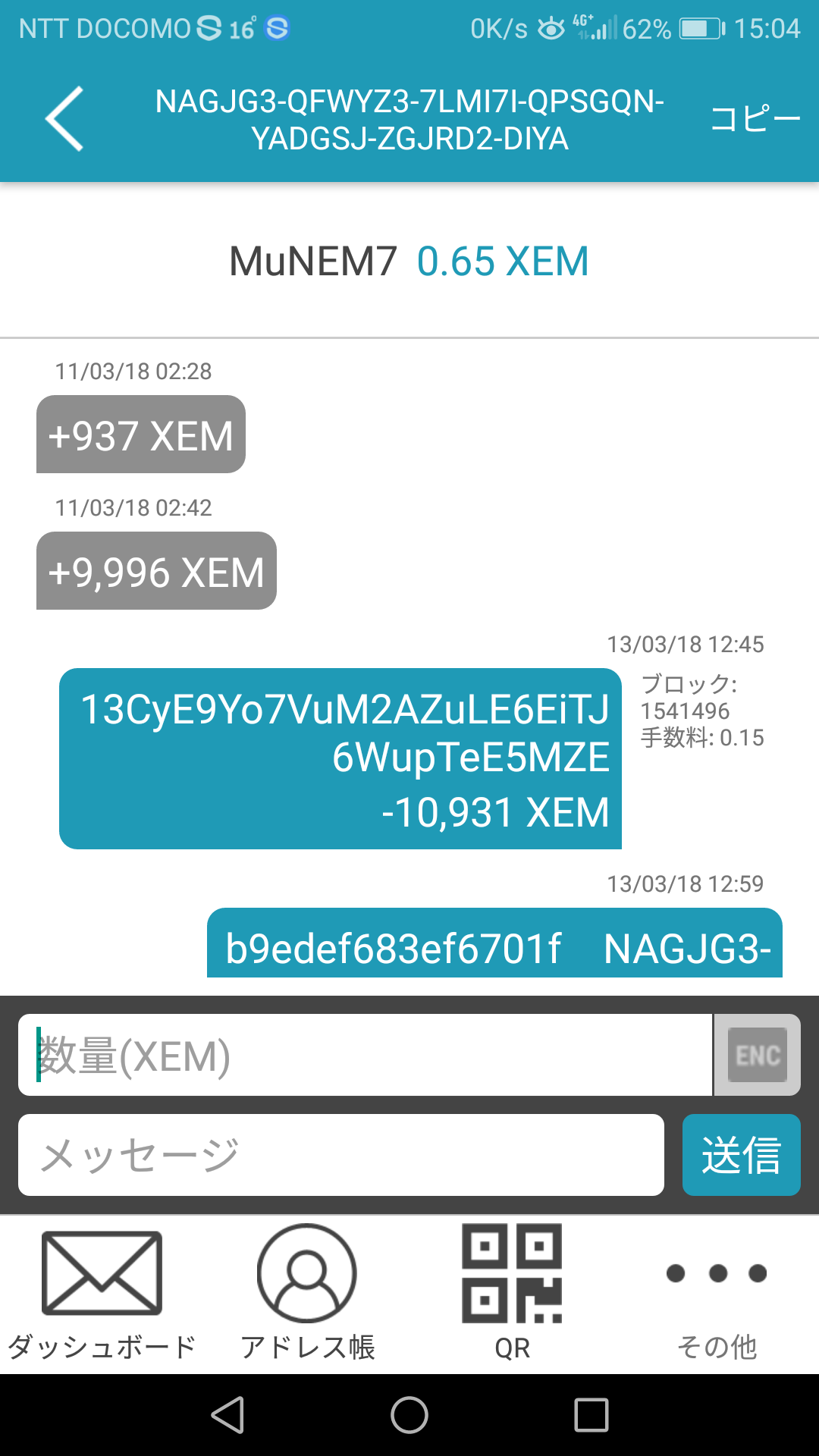Toggle the ENC encryption button

click(758, 1055)
